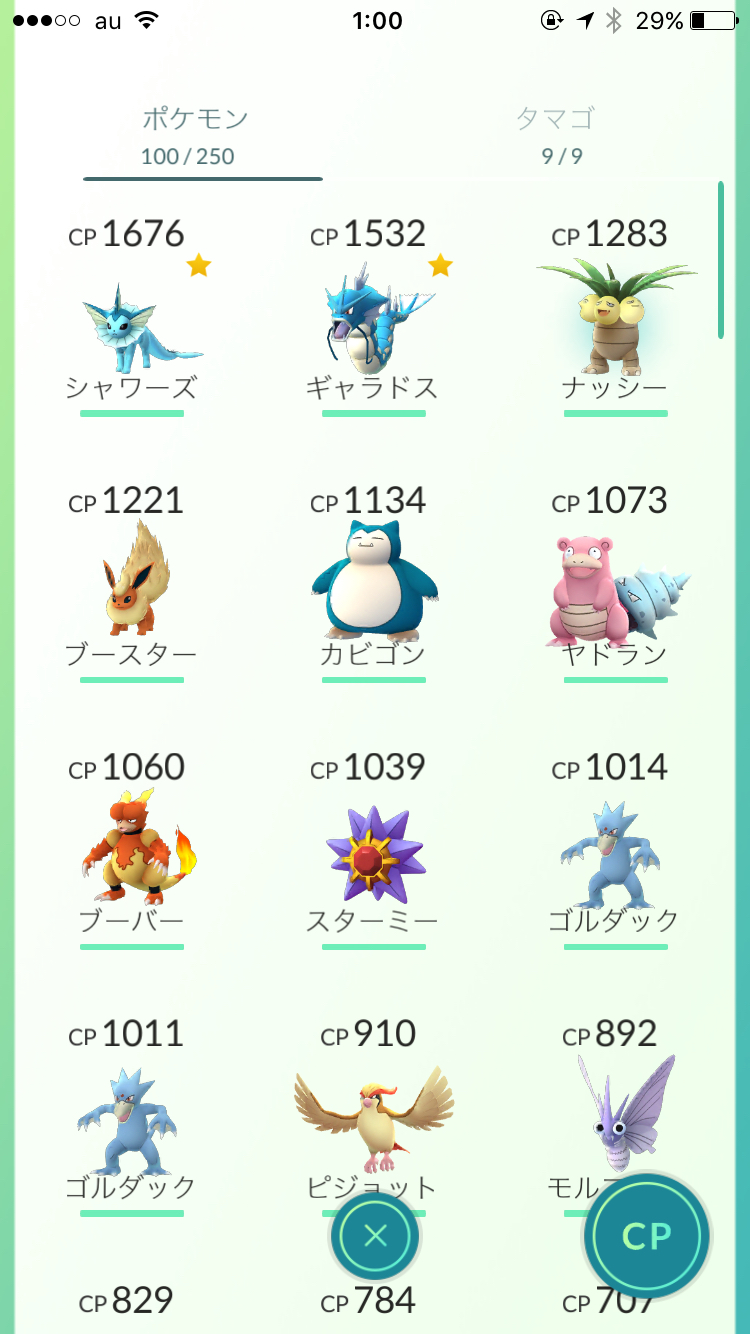Open the CP sort order button
750x1334 pixels.
coord(647,1236)
